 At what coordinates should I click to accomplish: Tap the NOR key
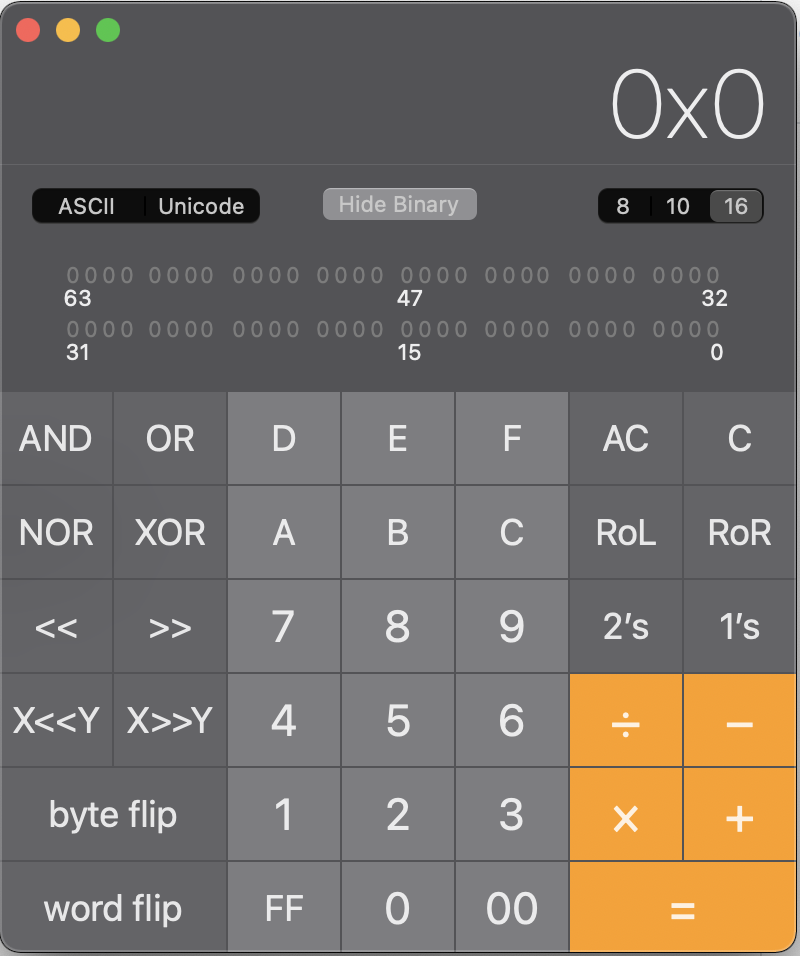click(56, 533)
